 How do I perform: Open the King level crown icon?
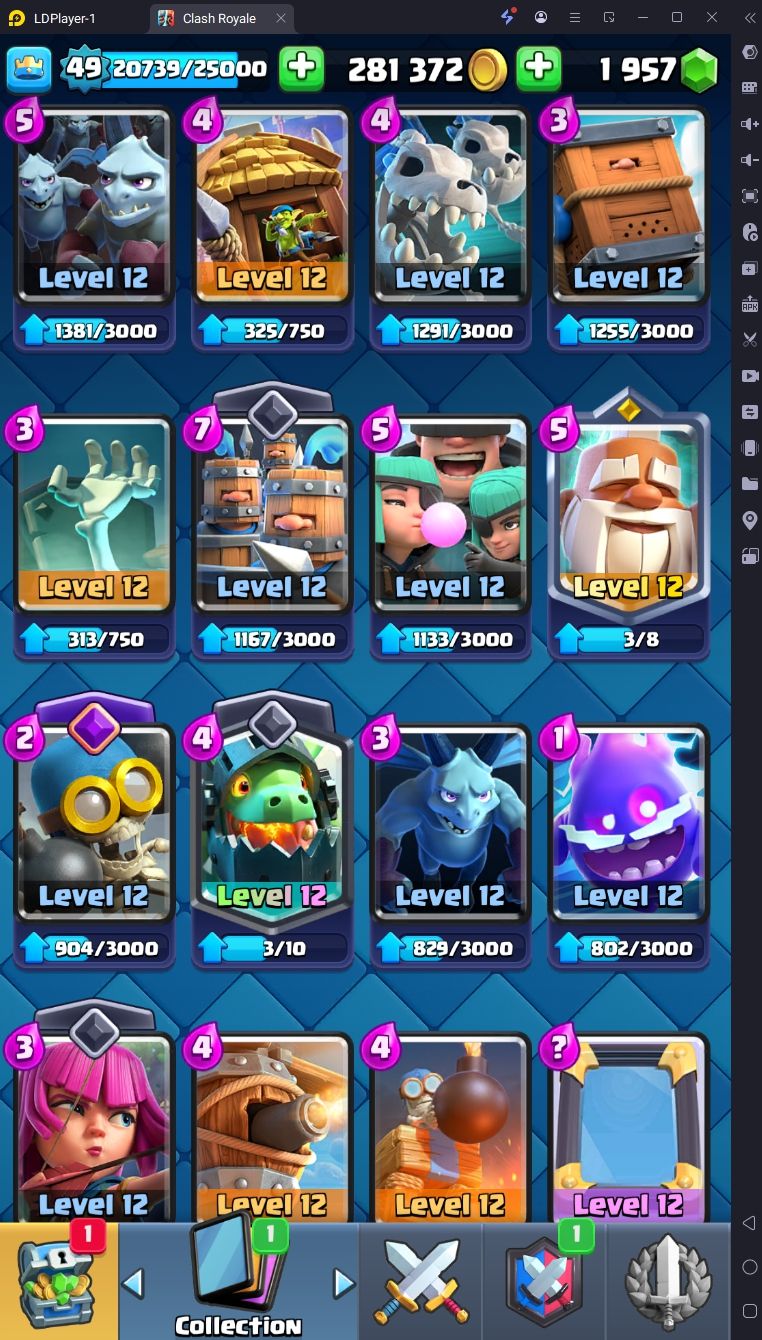click(x=29, y=68)
